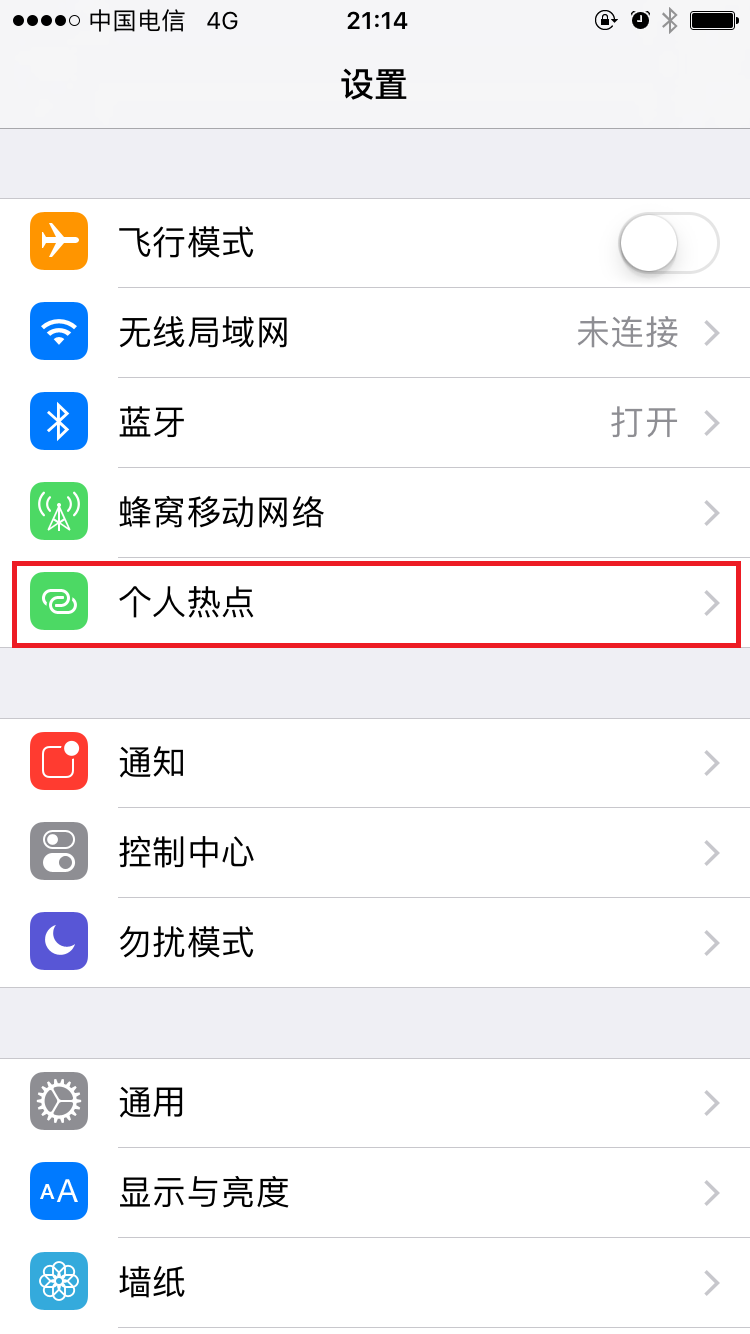Open 通知 notifications settings
The width and height of the screenshot is (750, 1334).
[375, 763]
